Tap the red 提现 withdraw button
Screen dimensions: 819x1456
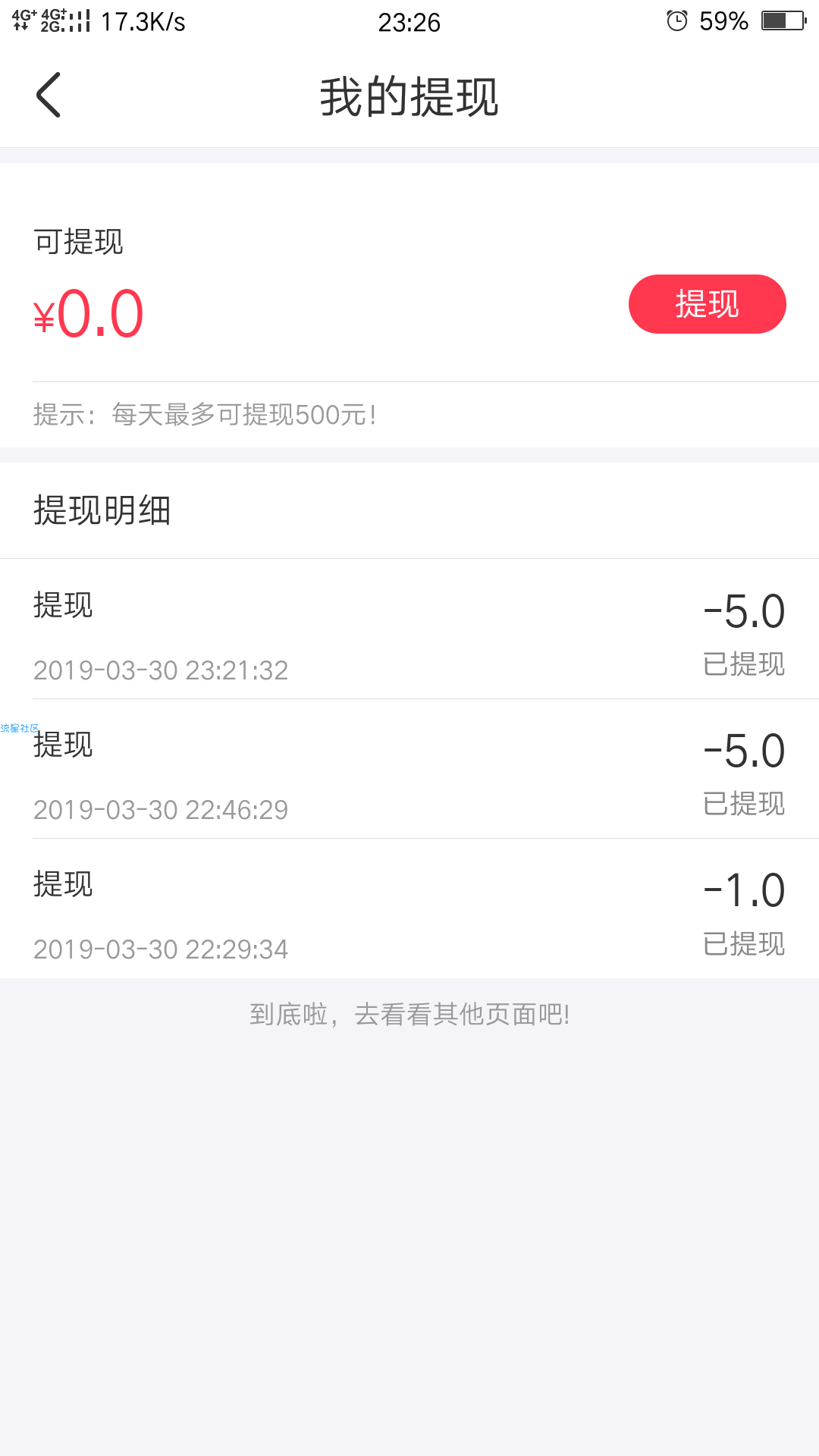707,304
